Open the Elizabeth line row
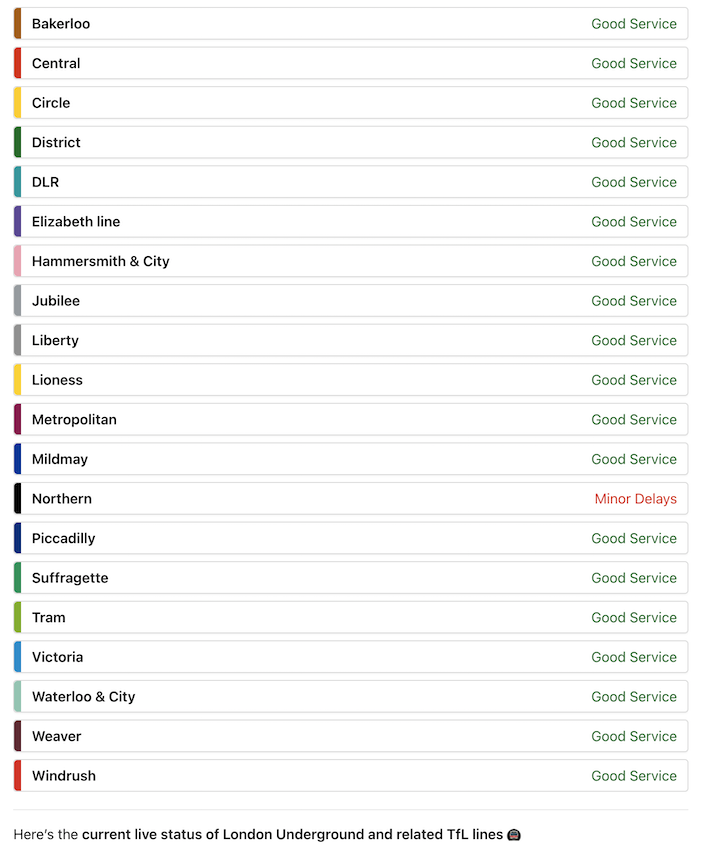The image size is (706, 848). tap(350, 222)
